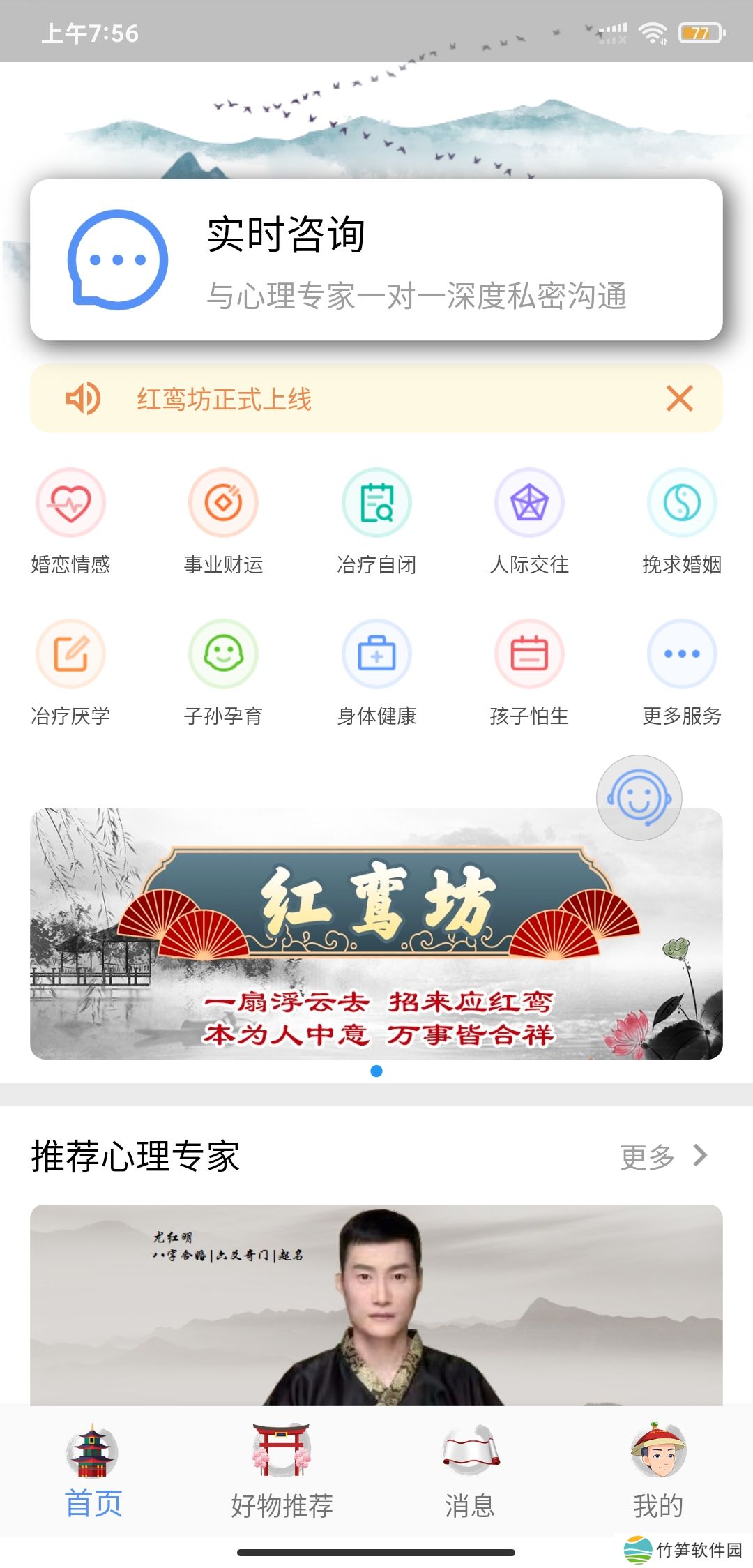Select the 身体健康 service
The image size is (753, 1568).
[x=376, y=655]
